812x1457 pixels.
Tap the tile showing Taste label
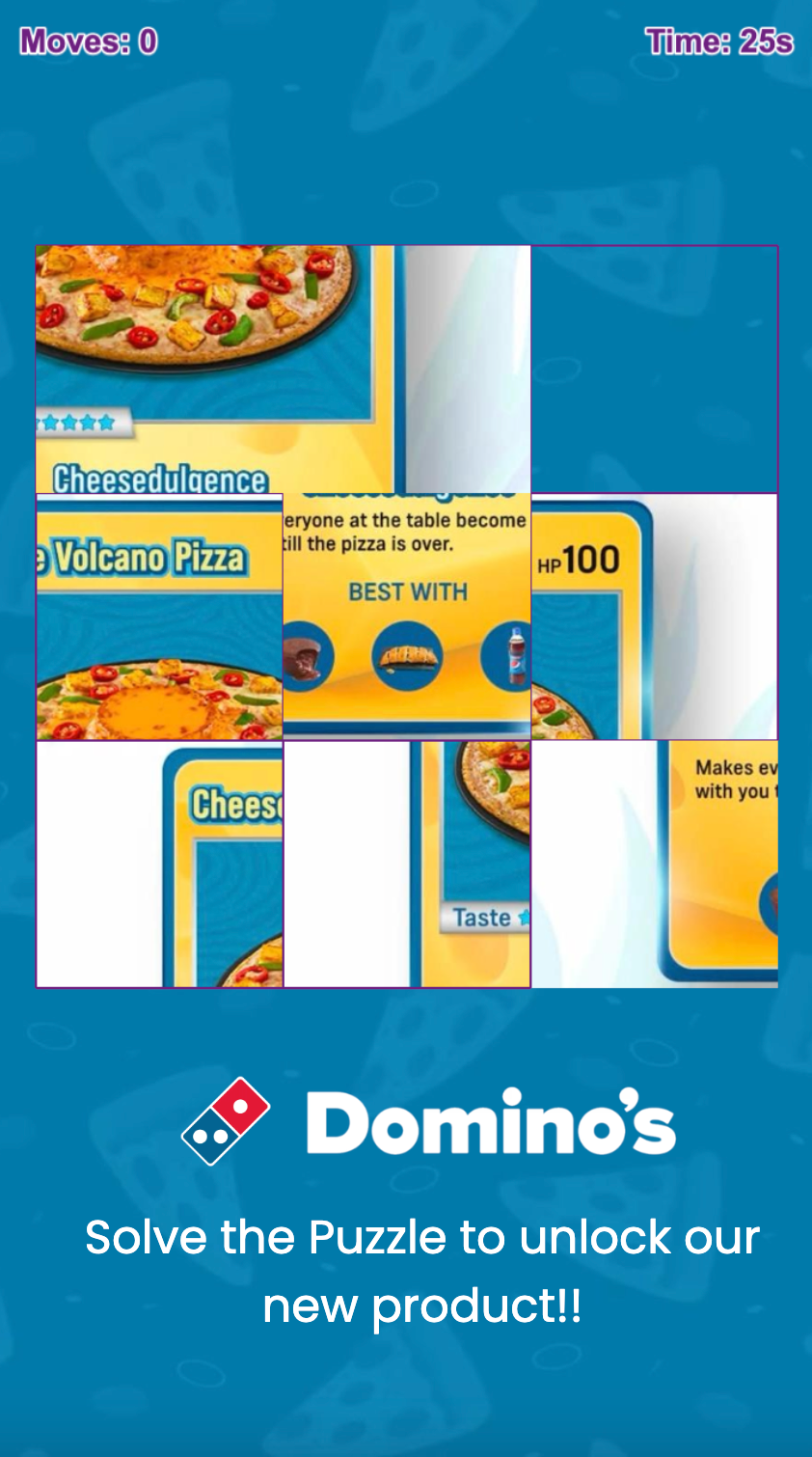pos(407,864)
